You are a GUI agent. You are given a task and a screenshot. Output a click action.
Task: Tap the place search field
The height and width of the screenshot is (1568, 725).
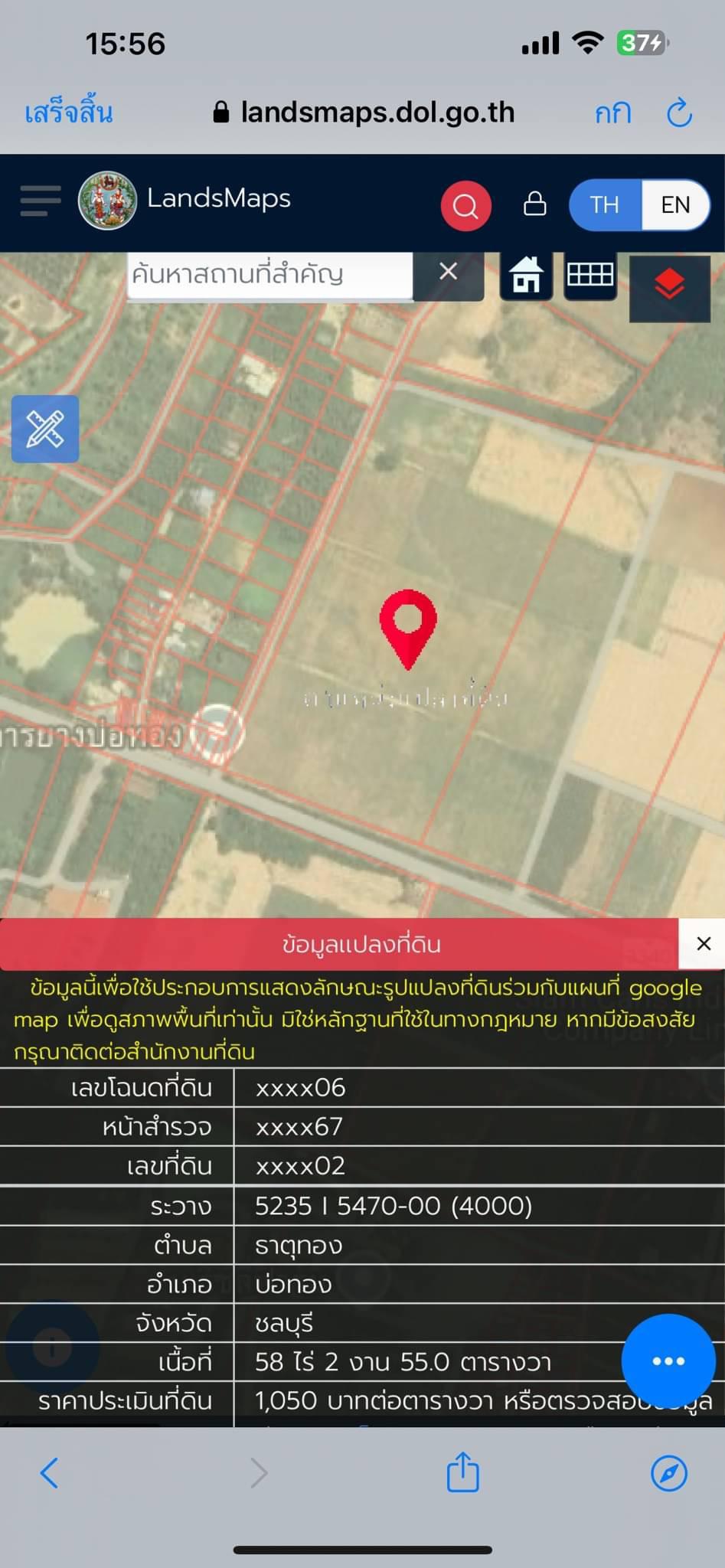[x=269, y=275]
